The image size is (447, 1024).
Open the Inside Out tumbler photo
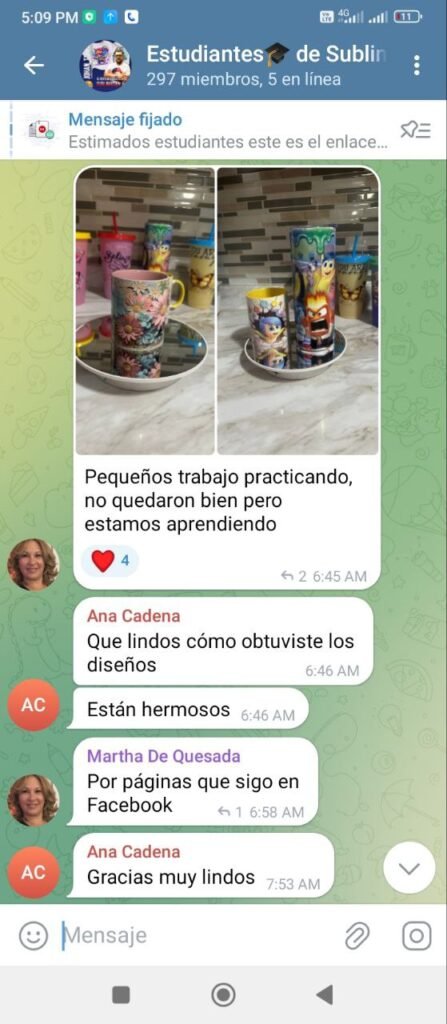pyautogui.click(x=298, y=310)
